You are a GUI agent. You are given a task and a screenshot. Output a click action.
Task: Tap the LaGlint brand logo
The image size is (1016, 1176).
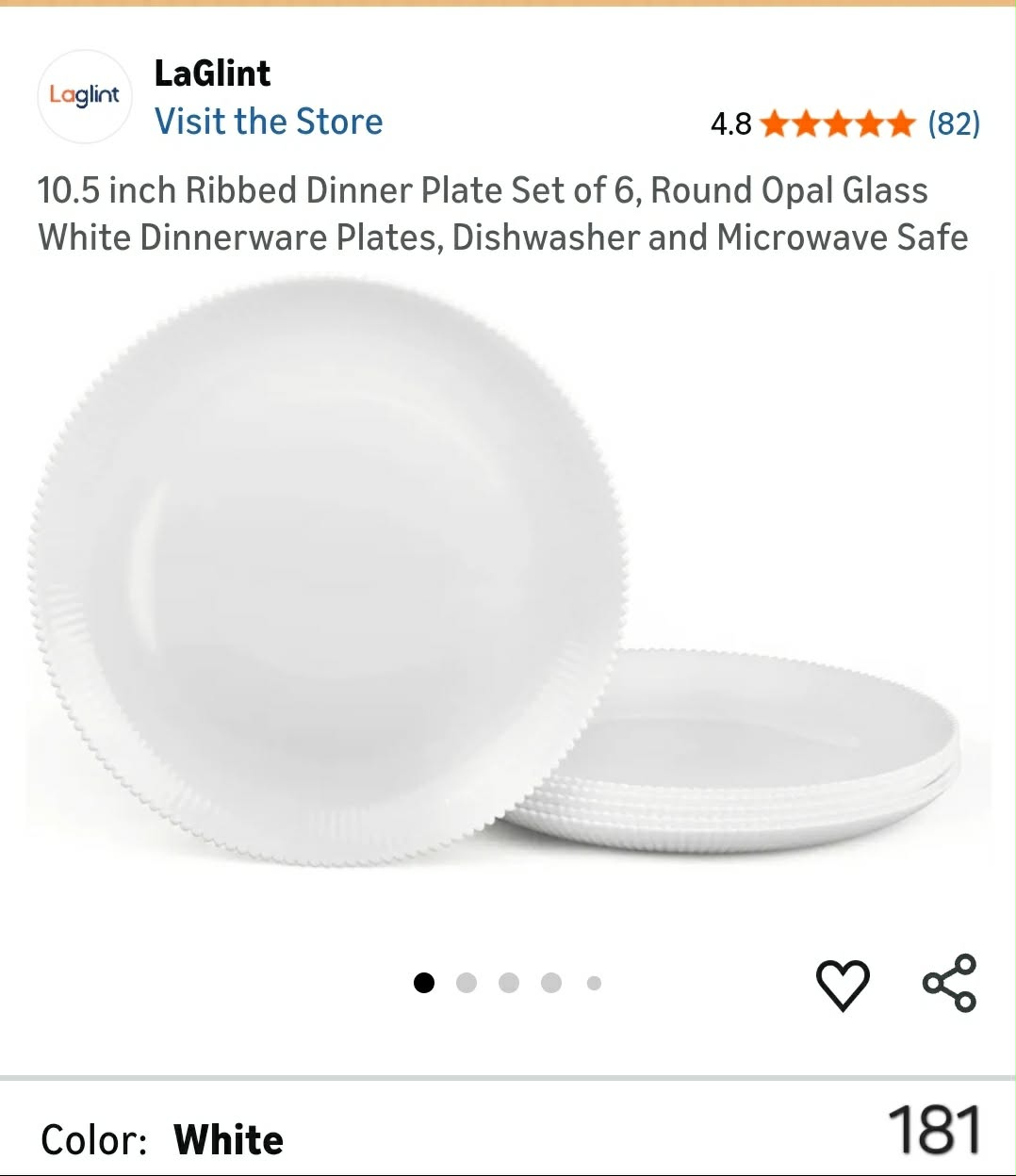point(85,95)
